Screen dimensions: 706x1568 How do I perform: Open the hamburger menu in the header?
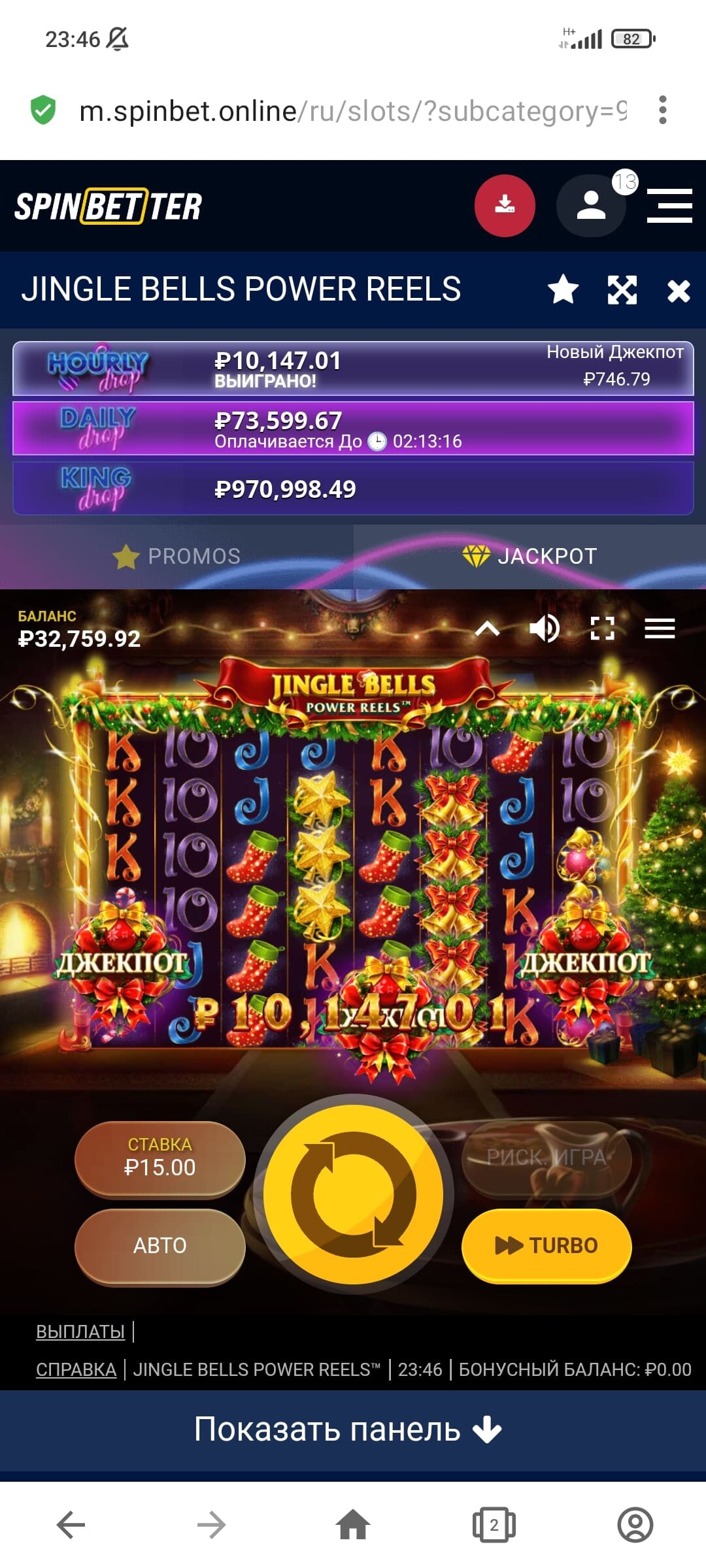[x=669, y=206]
